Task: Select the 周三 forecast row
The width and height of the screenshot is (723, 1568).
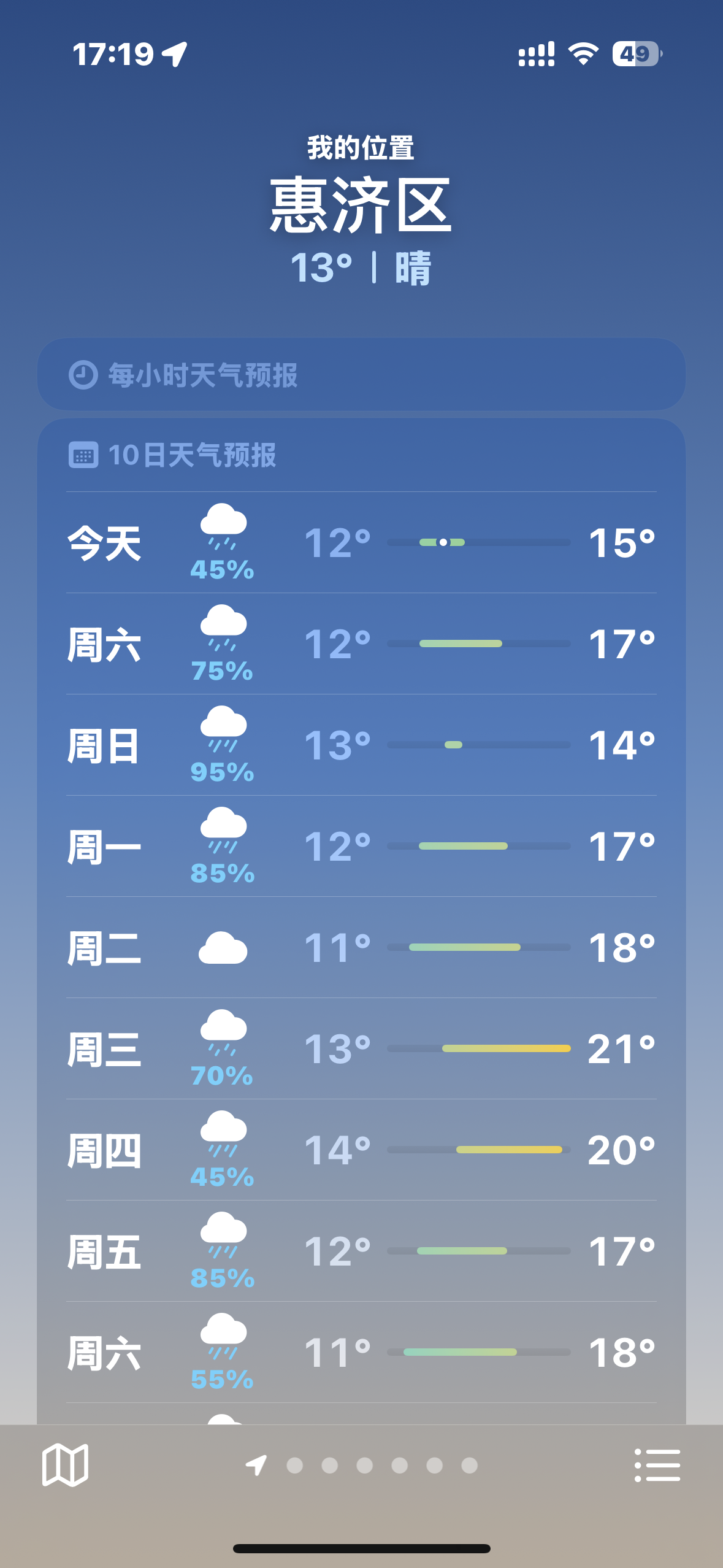Action: coord(361,1048)
